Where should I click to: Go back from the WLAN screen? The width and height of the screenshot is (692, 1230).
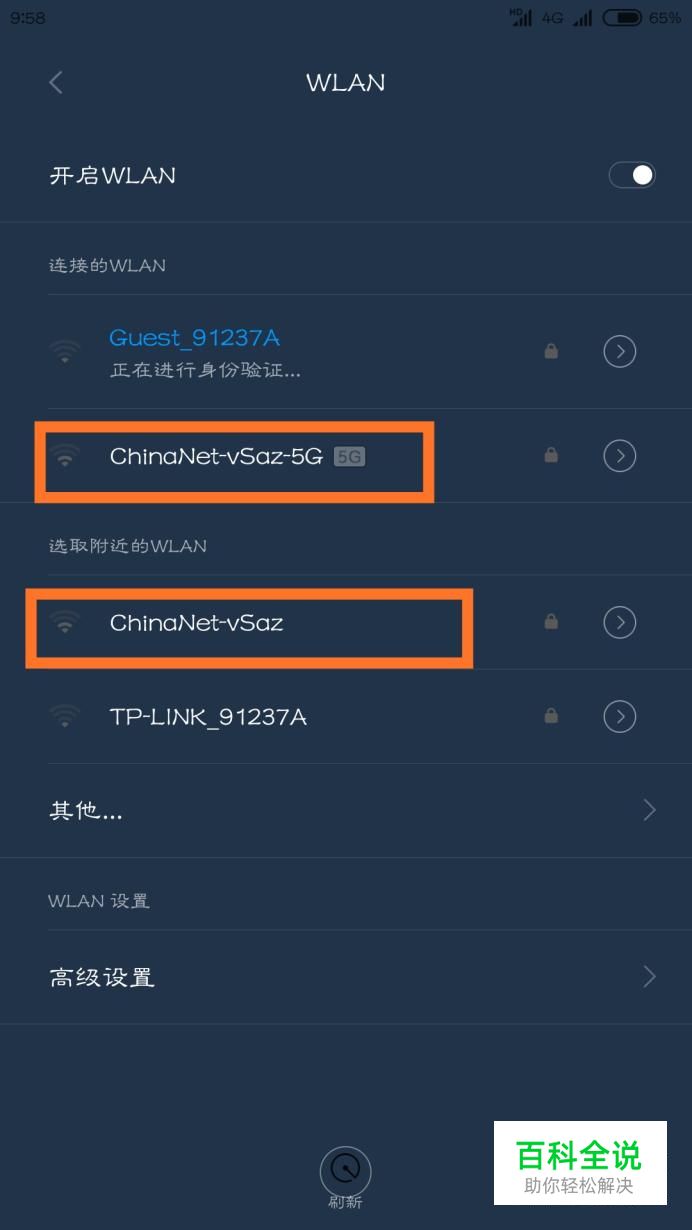(56, 83)
